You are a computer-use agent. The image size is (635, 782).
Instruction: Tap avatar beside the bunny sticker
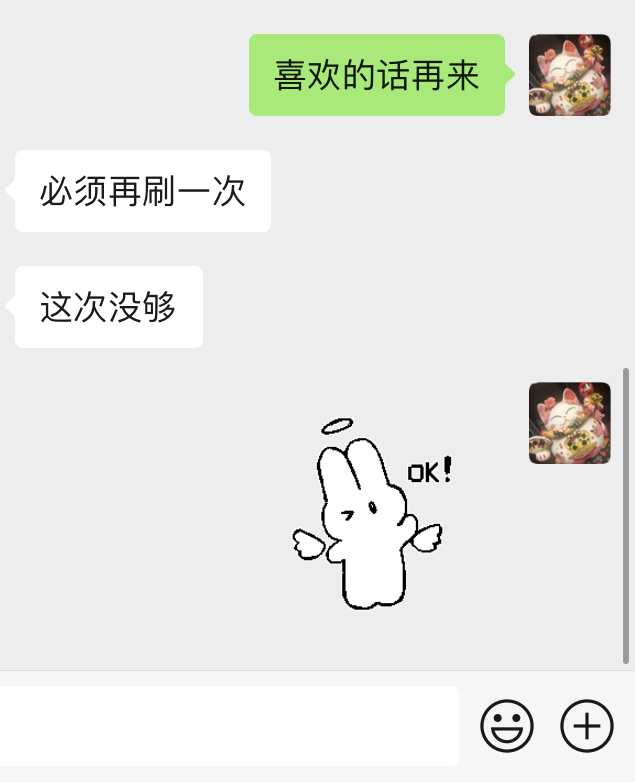pos(569,423)
